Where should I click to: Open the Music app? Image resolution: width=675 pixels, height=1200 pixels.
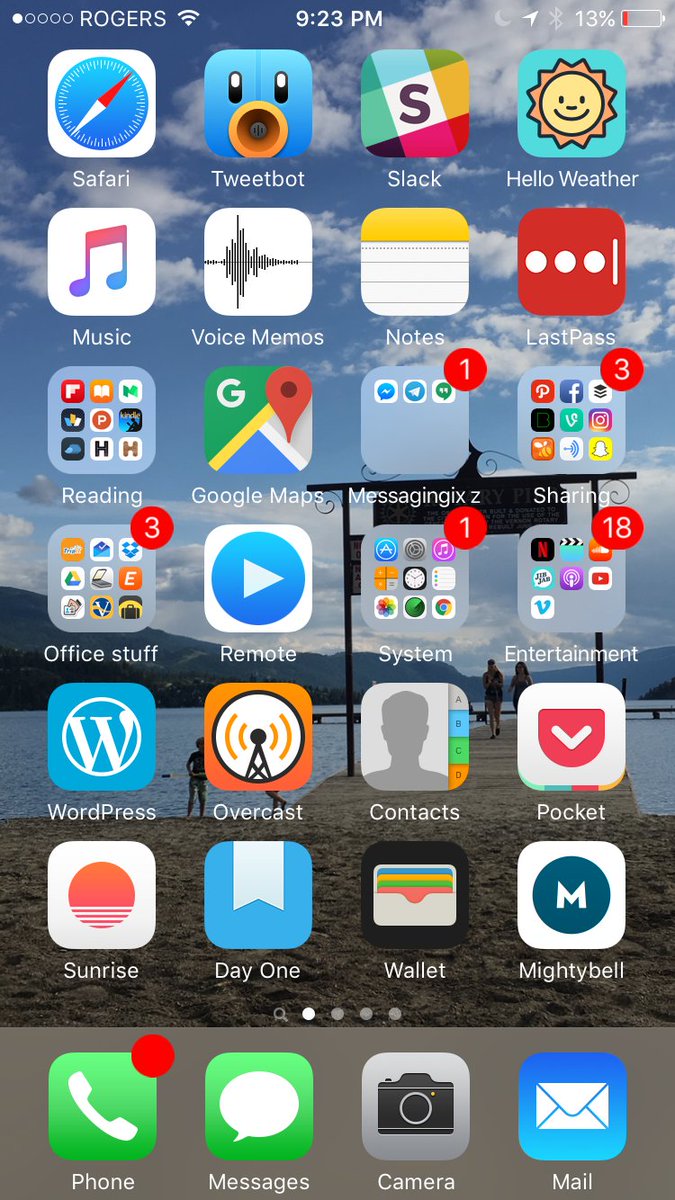(102, 262)
